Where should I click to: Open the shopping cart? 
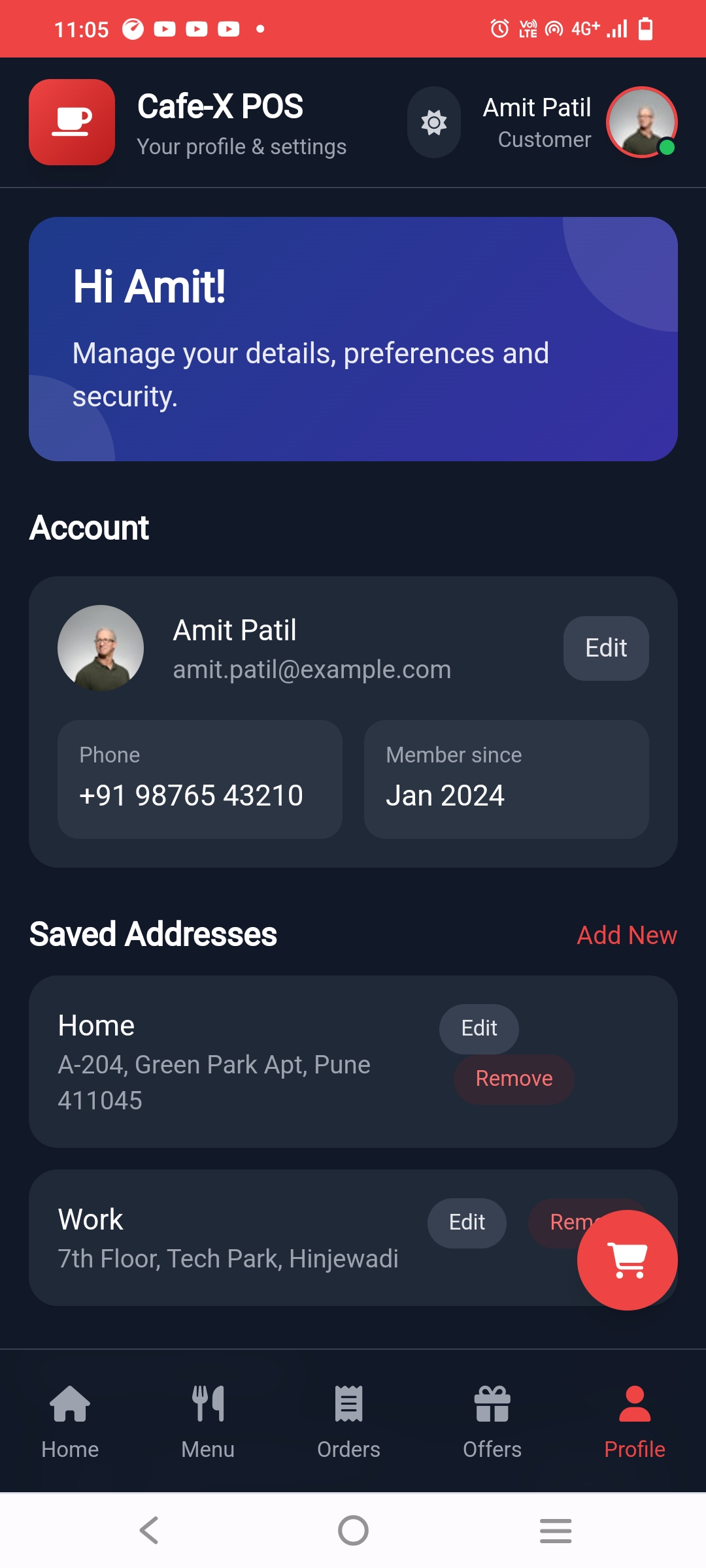tap(627, 1260)
